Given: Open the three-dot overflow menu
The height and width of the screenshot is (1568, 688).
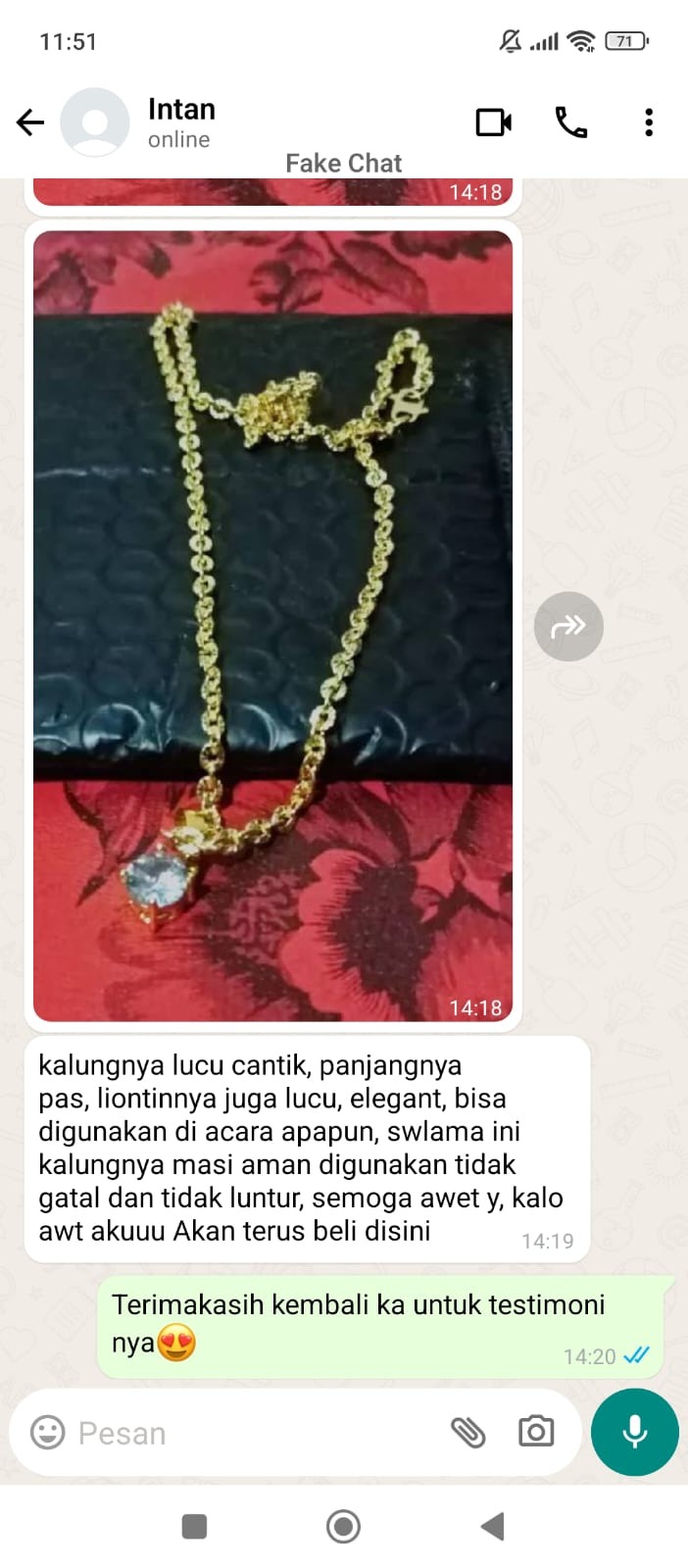Looking at the screenshot, I should point(648,122).
